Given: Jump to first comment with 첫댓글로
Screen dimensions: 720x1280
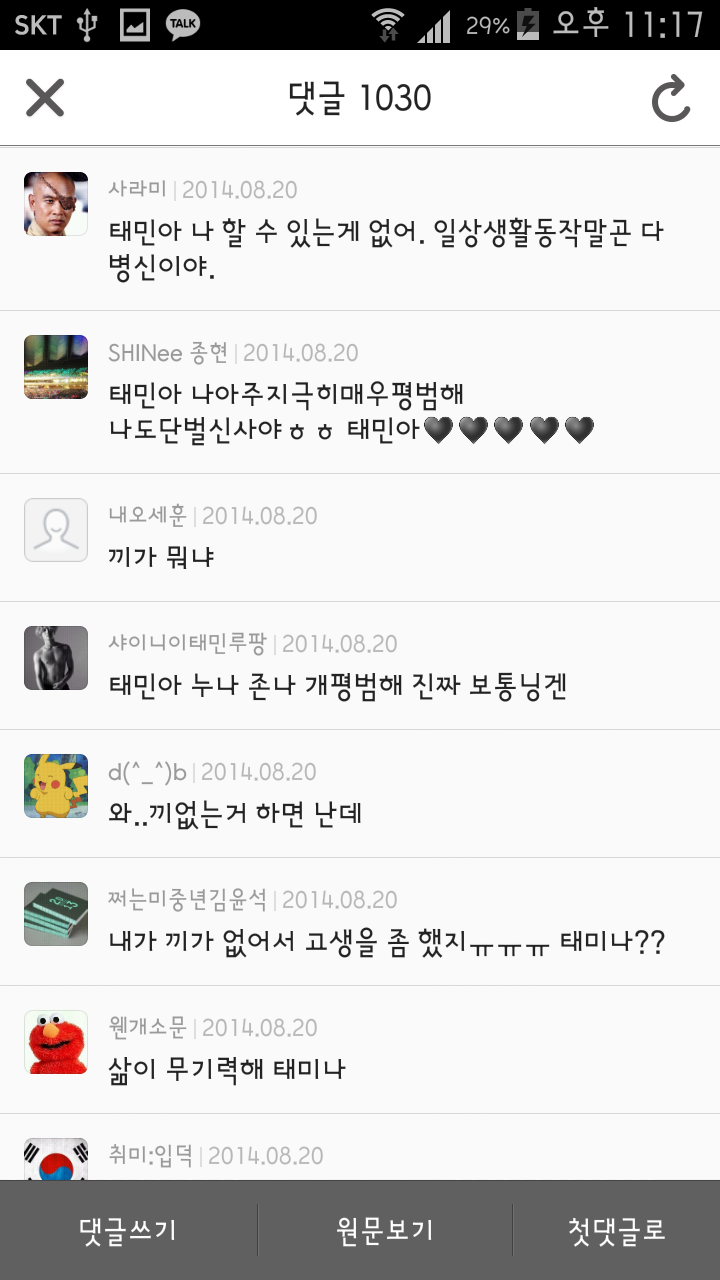Looking at the screenshot, I should [616, 1230].
